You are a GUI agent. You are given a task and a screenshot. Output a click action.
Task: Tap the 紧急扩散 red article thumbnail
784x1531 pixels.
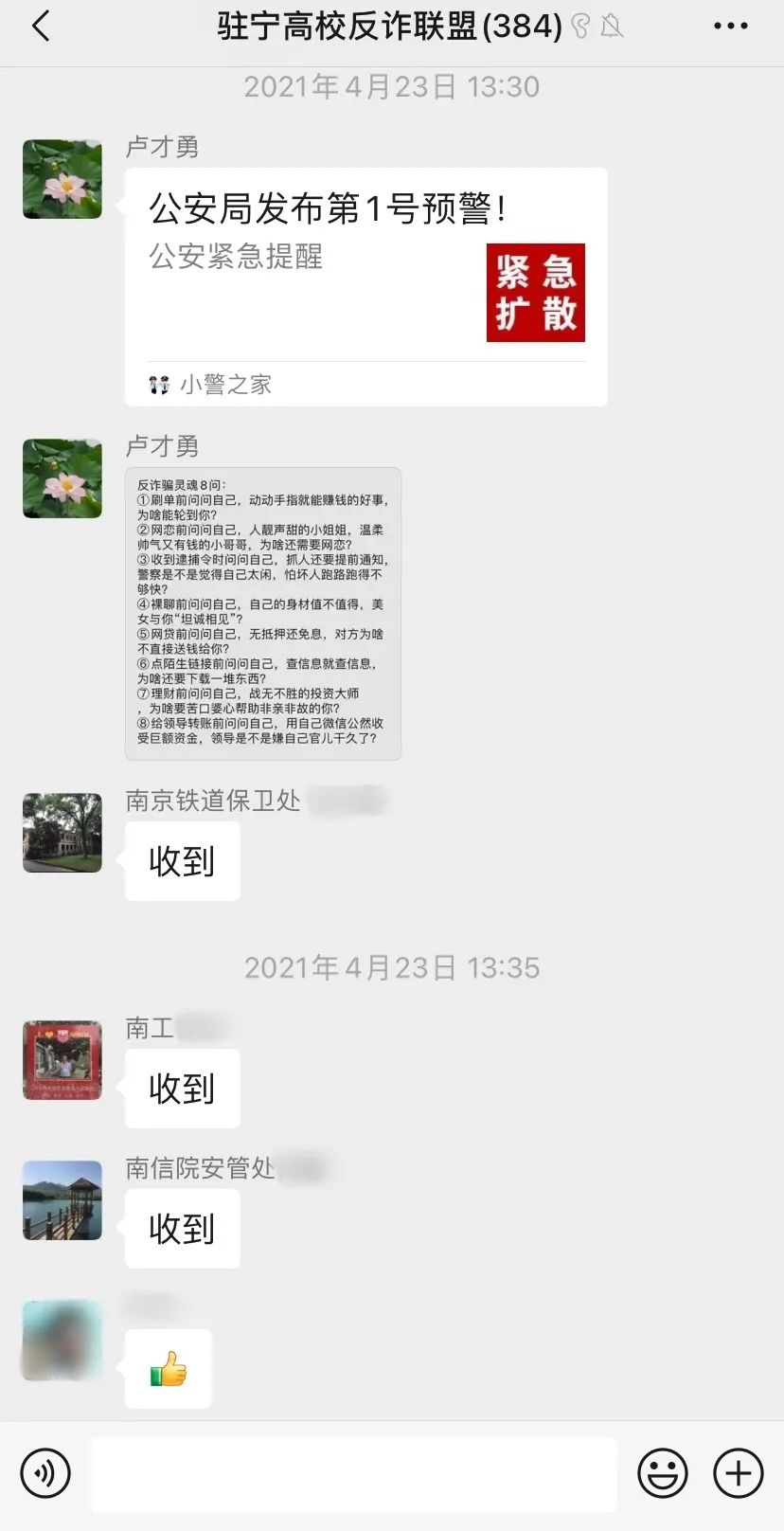click(x=536, y=293)
